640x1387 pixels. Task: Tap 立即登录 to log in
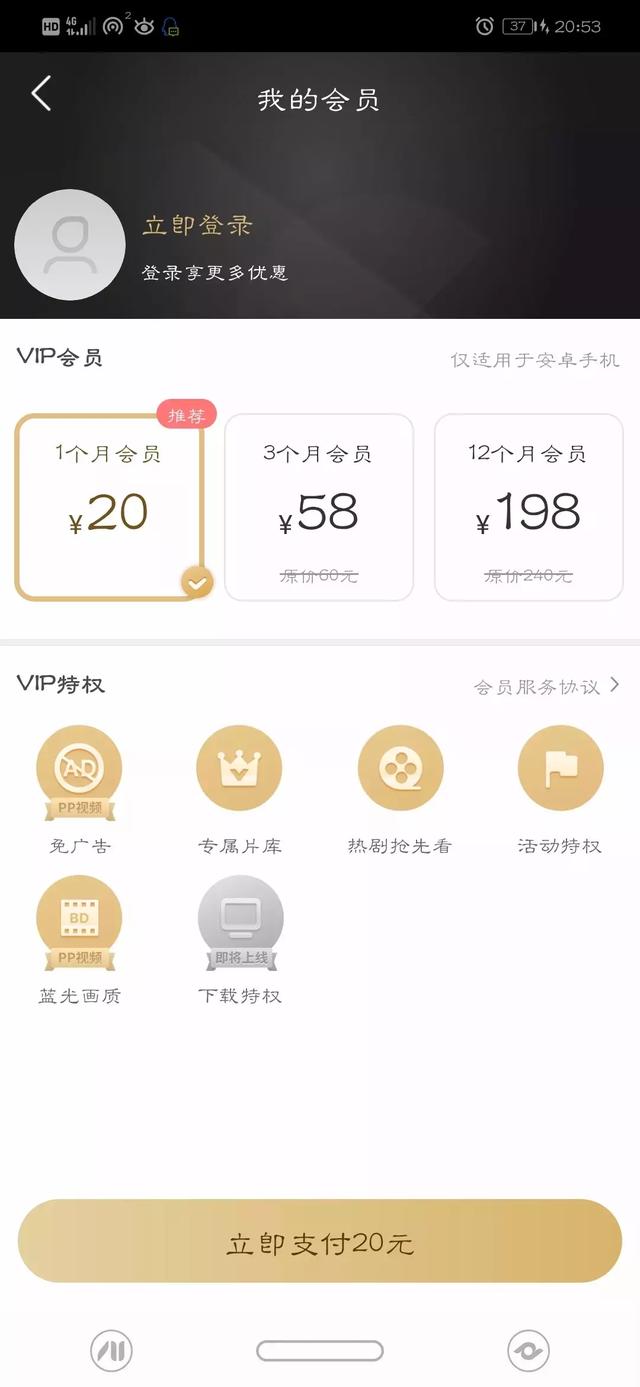(197, 225)
